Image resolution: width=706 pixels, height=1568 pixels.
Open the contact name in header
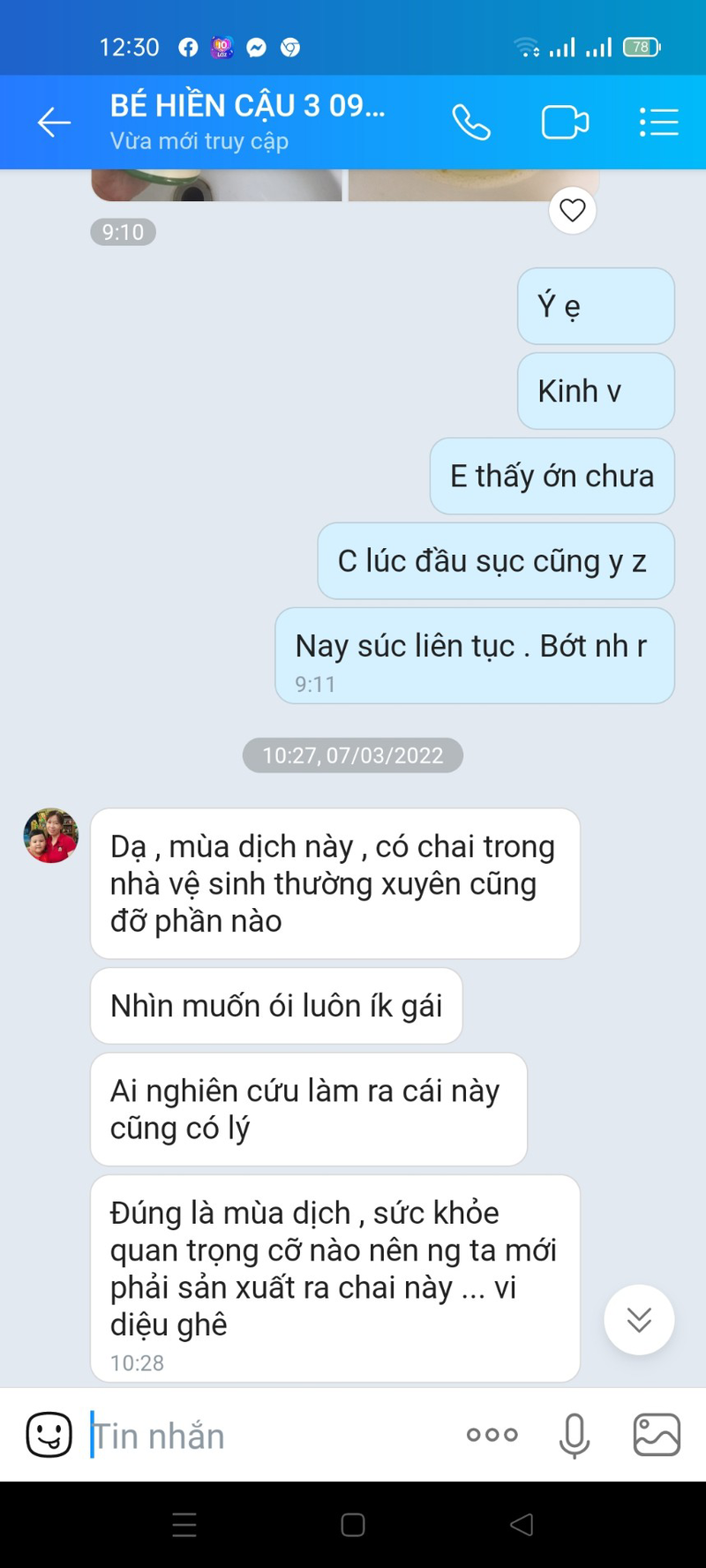point(247,107)
